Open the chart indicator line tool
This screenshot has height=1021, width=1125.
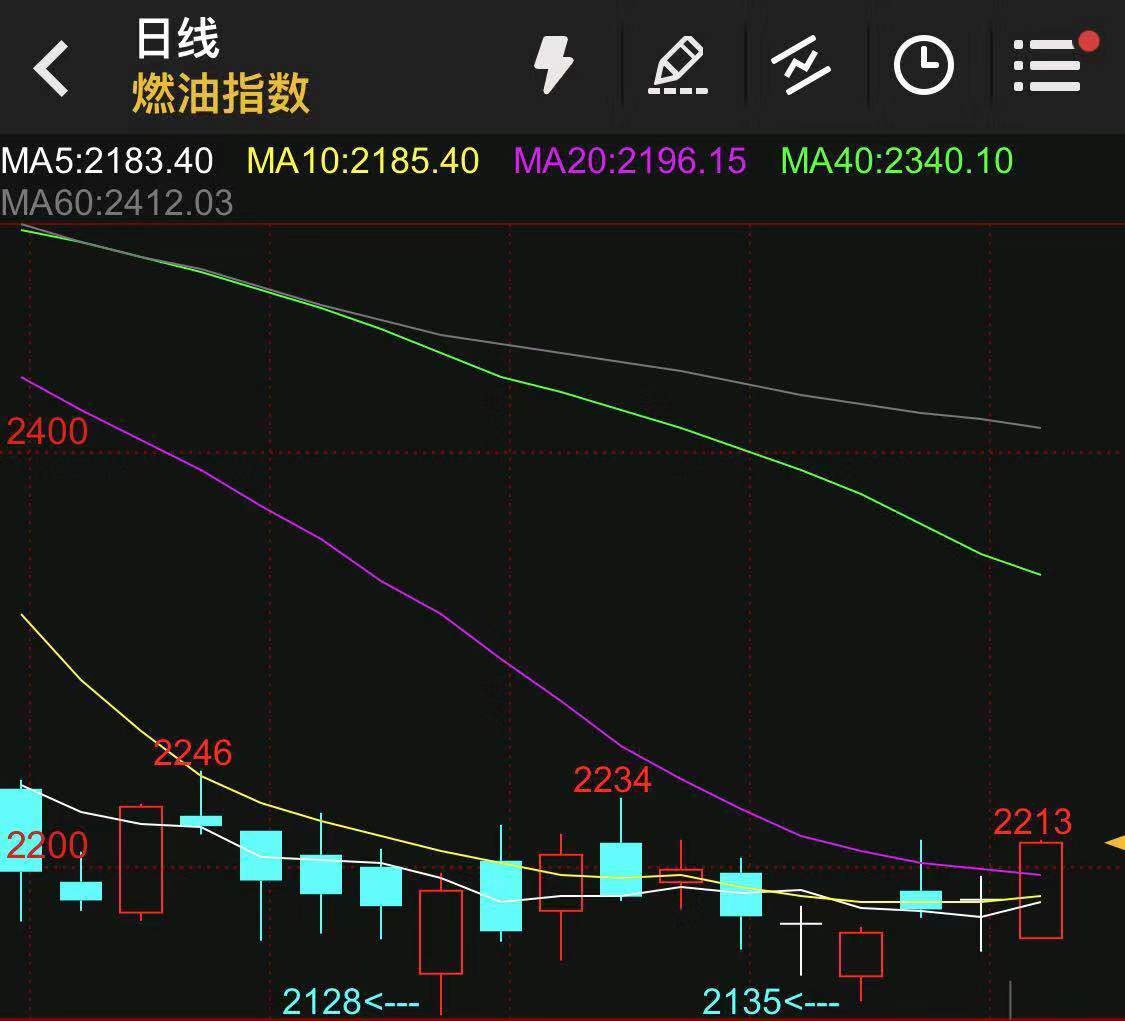click(801, 66)
